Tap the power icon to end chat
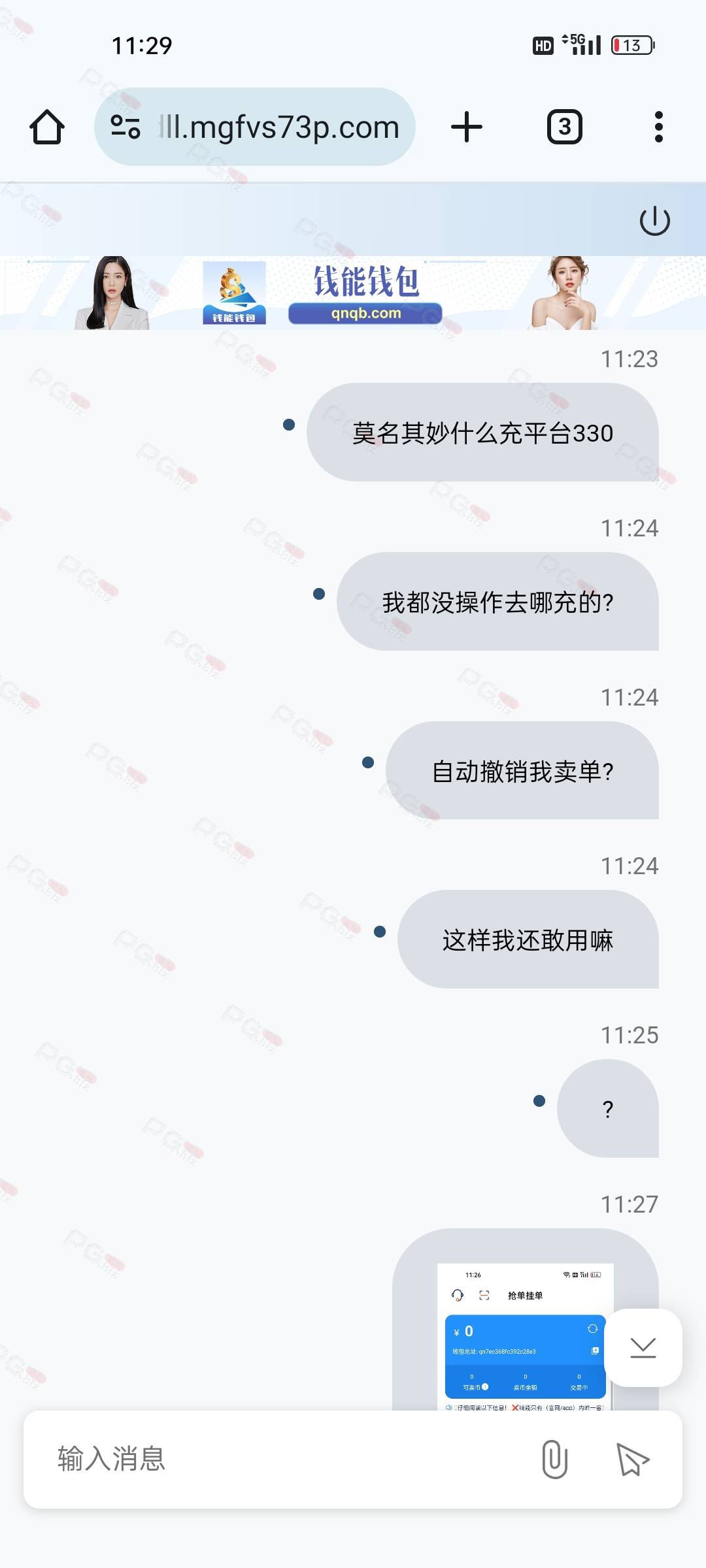The image size is (706, 1568). coord(654,221)
